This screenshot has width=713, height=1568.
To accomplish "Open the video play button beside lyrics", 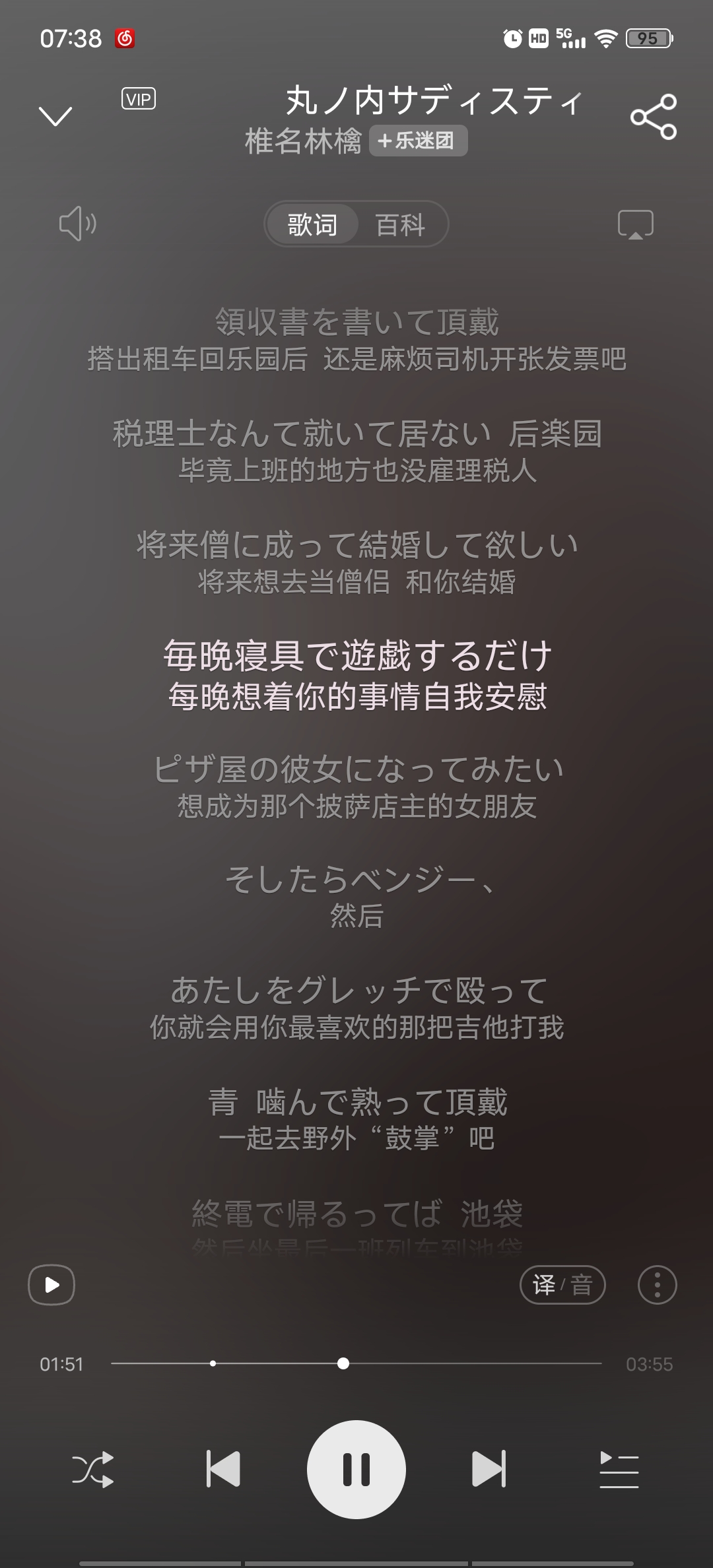I will tap(51, 1285).
